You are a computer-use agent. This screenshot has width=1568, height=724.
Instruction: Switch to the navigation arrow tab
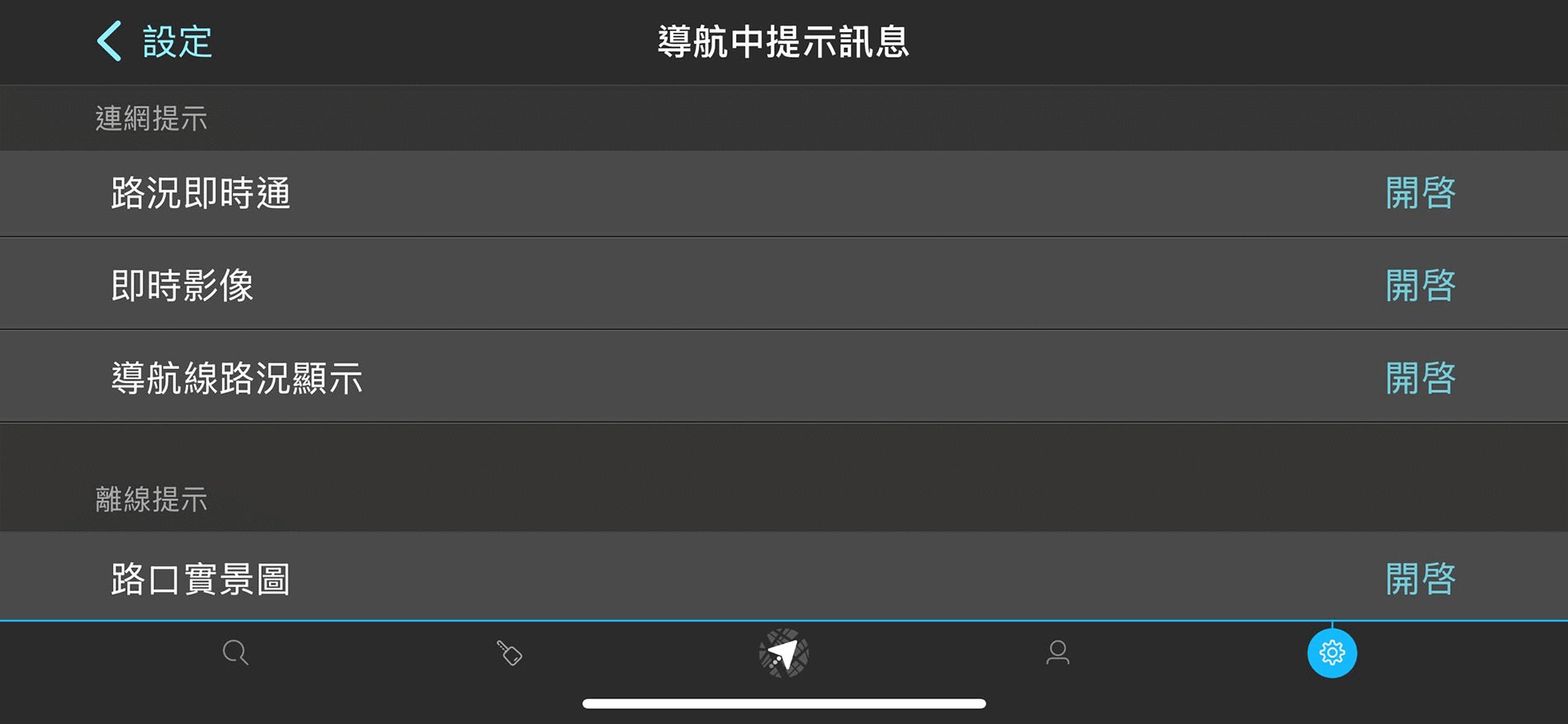coord(783,653)
